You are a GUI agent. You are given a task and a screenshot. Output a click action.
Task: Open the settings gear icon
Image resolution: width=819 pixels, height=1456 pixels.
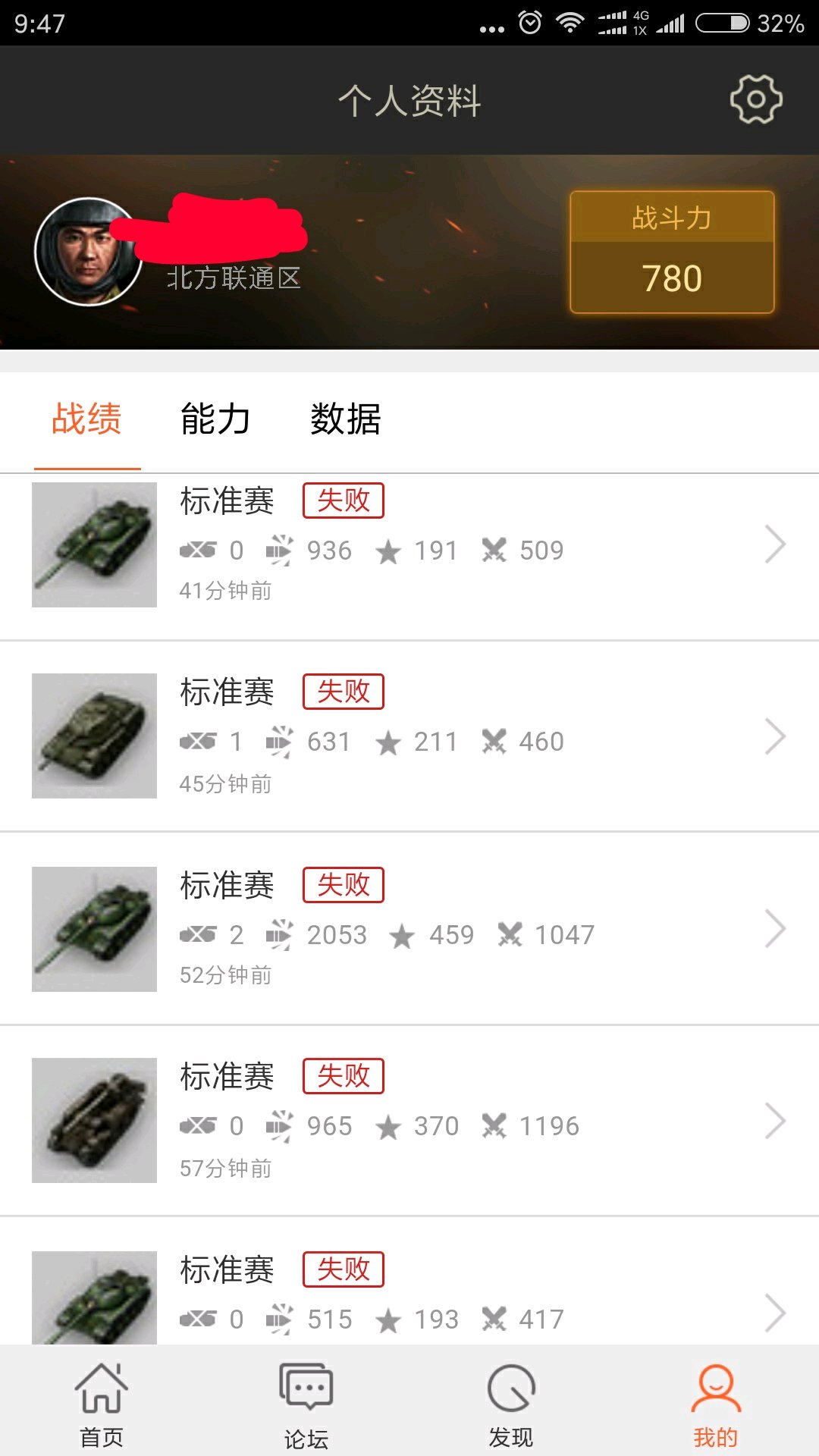pos(756,99)
